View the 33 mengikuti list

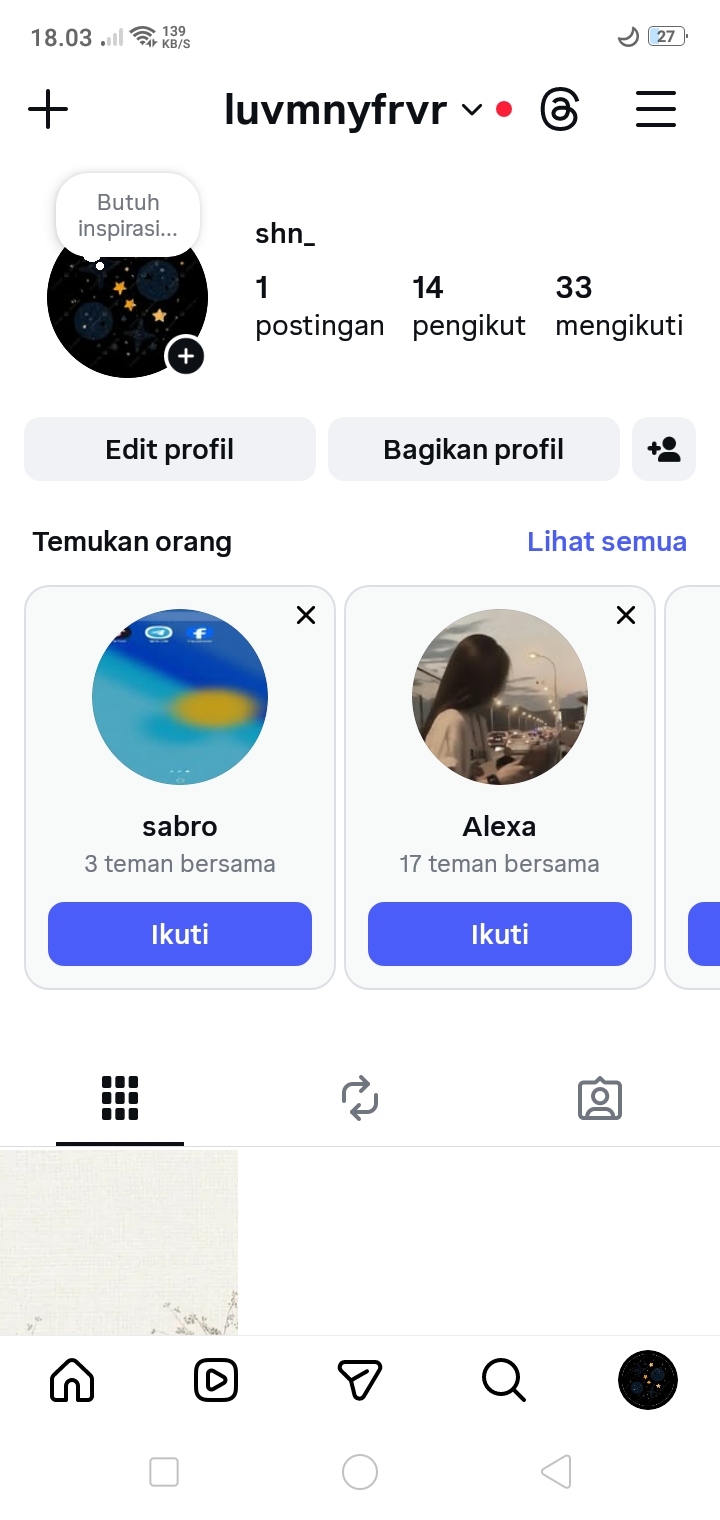coord(619,306)
